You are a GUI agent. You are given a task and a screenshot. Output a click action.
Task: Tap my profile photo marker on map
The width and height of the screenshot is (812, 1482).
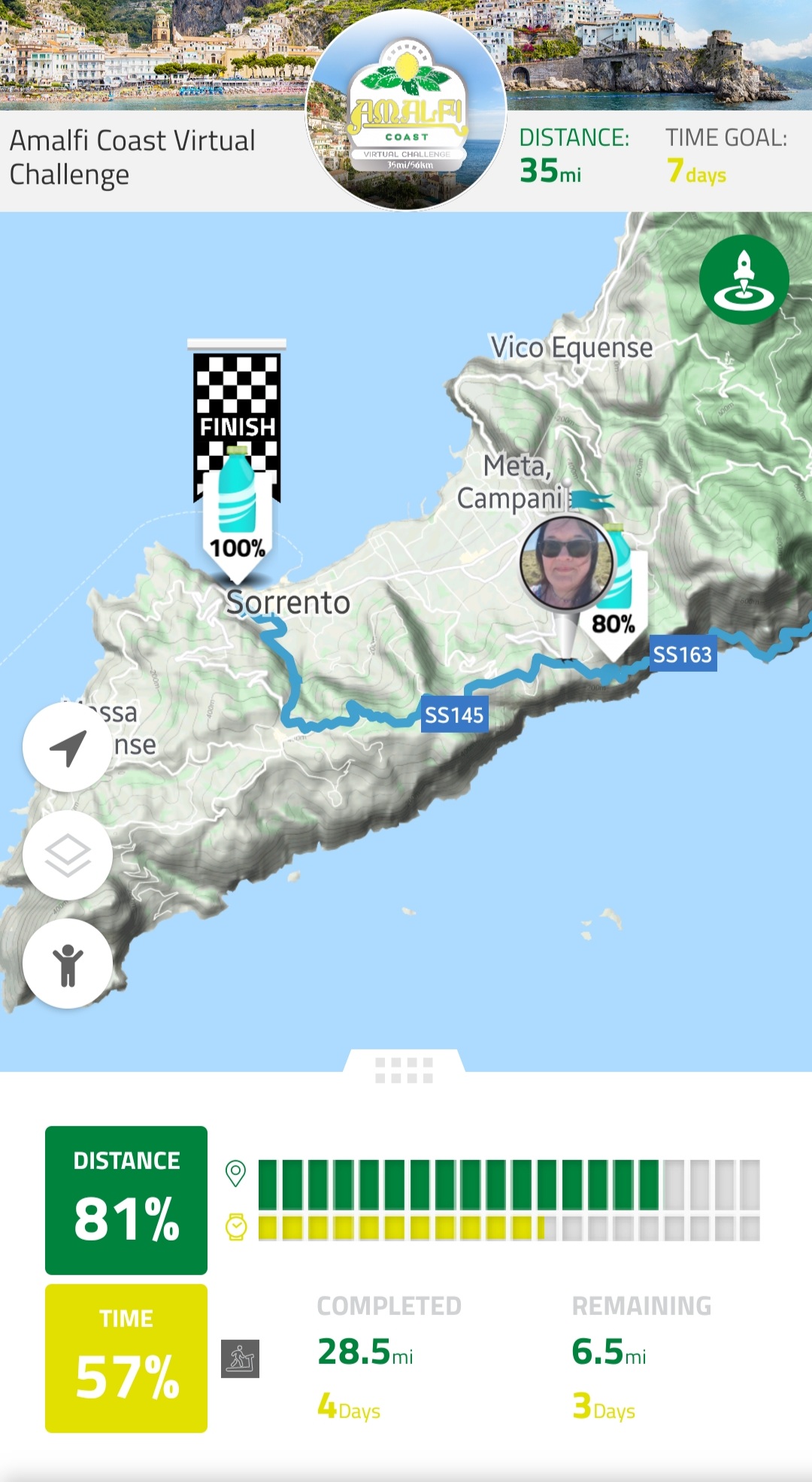[x=566, y=563]
